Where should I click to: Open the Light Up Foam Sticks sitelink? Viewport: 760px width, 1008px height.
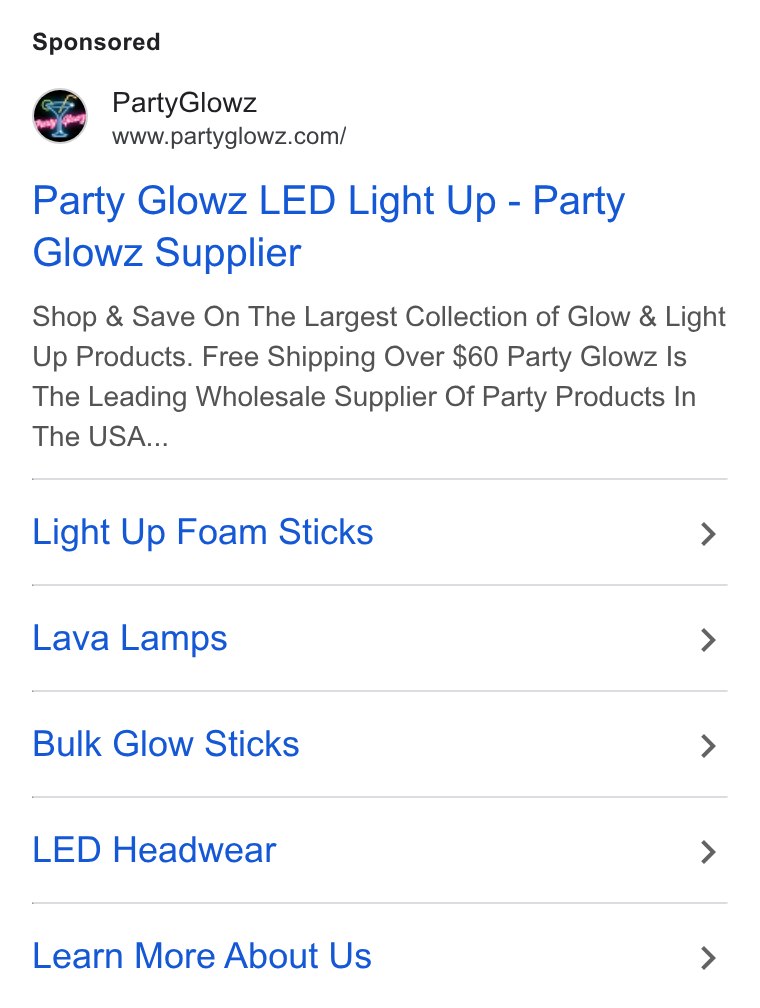[x=379, y=532]
